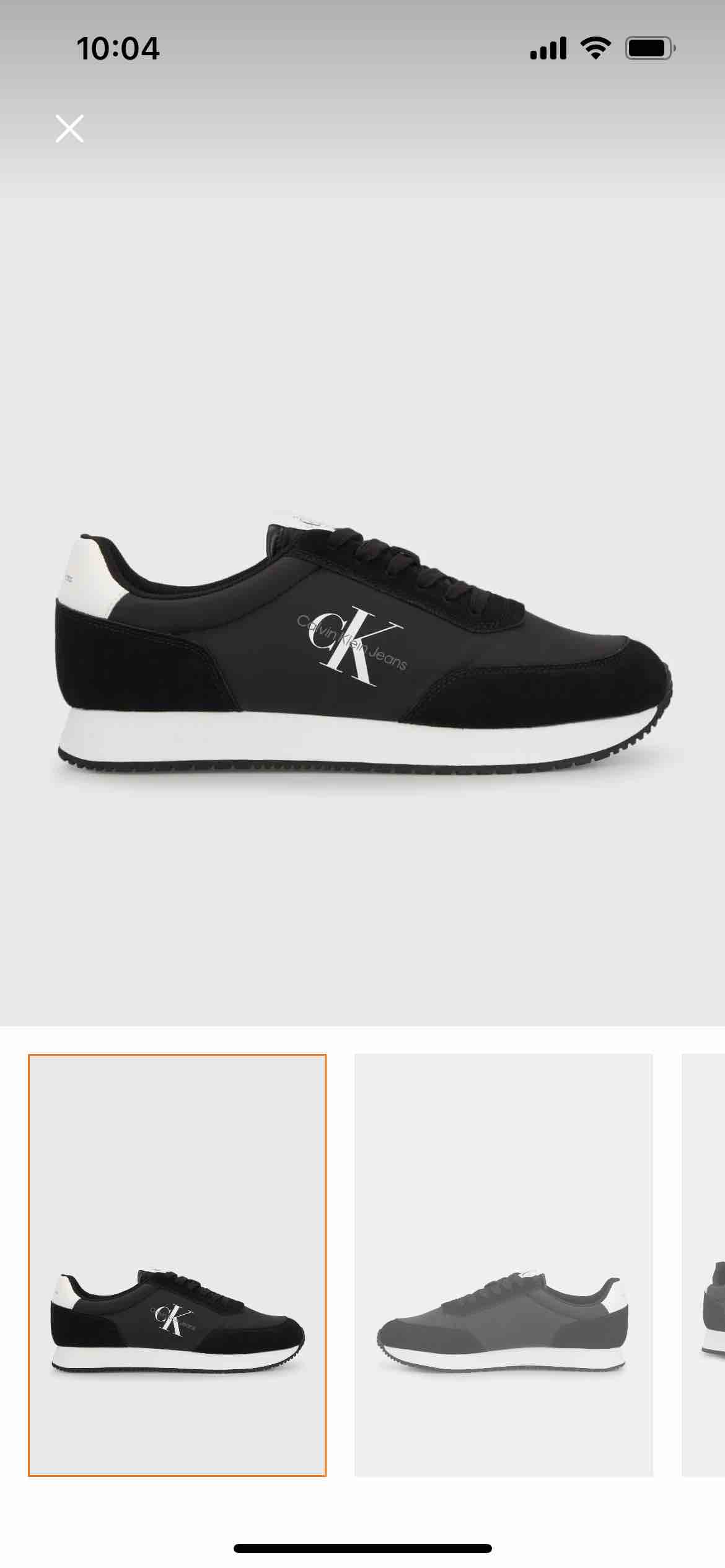Image resolution: width=725 pixels, height=1568 pixels.
Task: Close the full-screen image viewer
Action: tap(69, 129)
